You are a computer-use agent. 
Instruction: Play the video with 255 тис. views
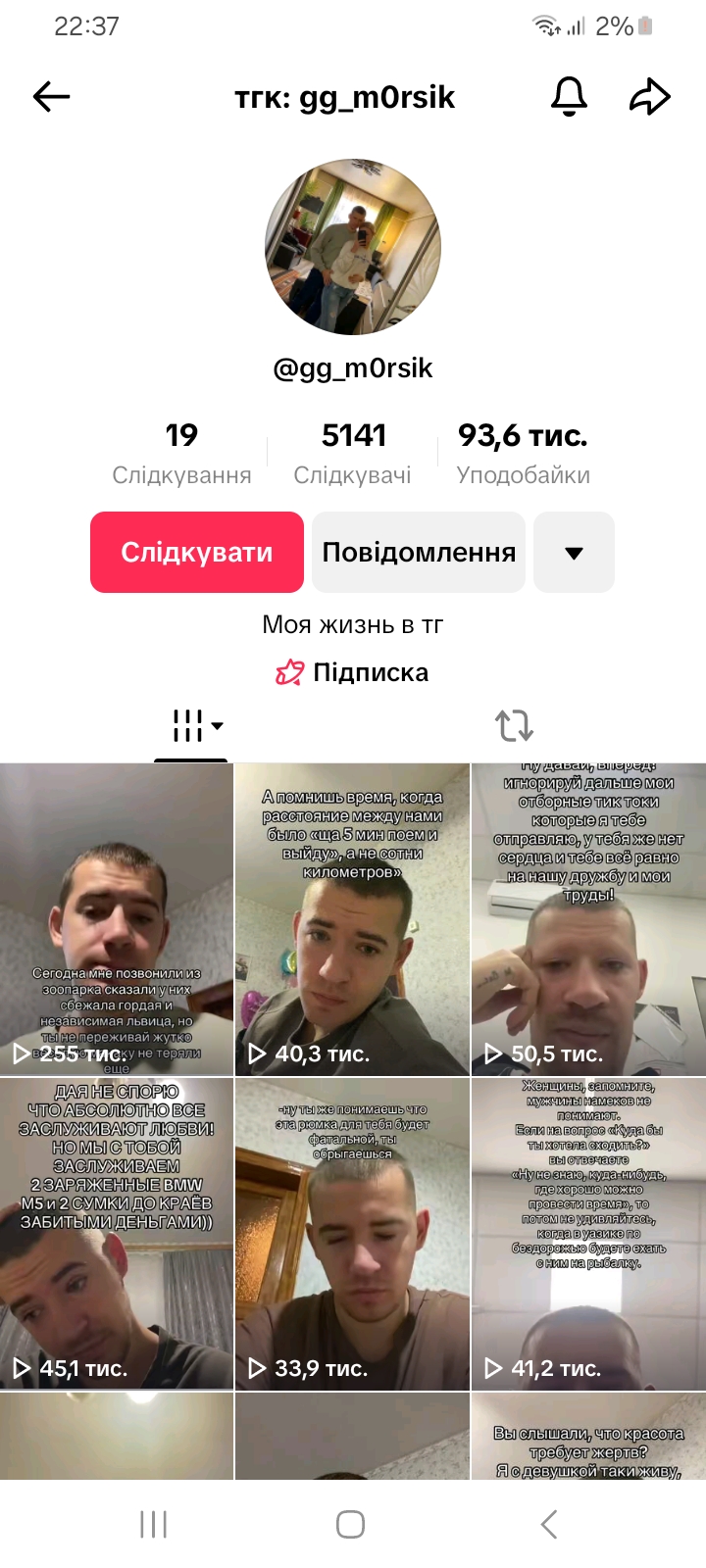click(117, 919)
